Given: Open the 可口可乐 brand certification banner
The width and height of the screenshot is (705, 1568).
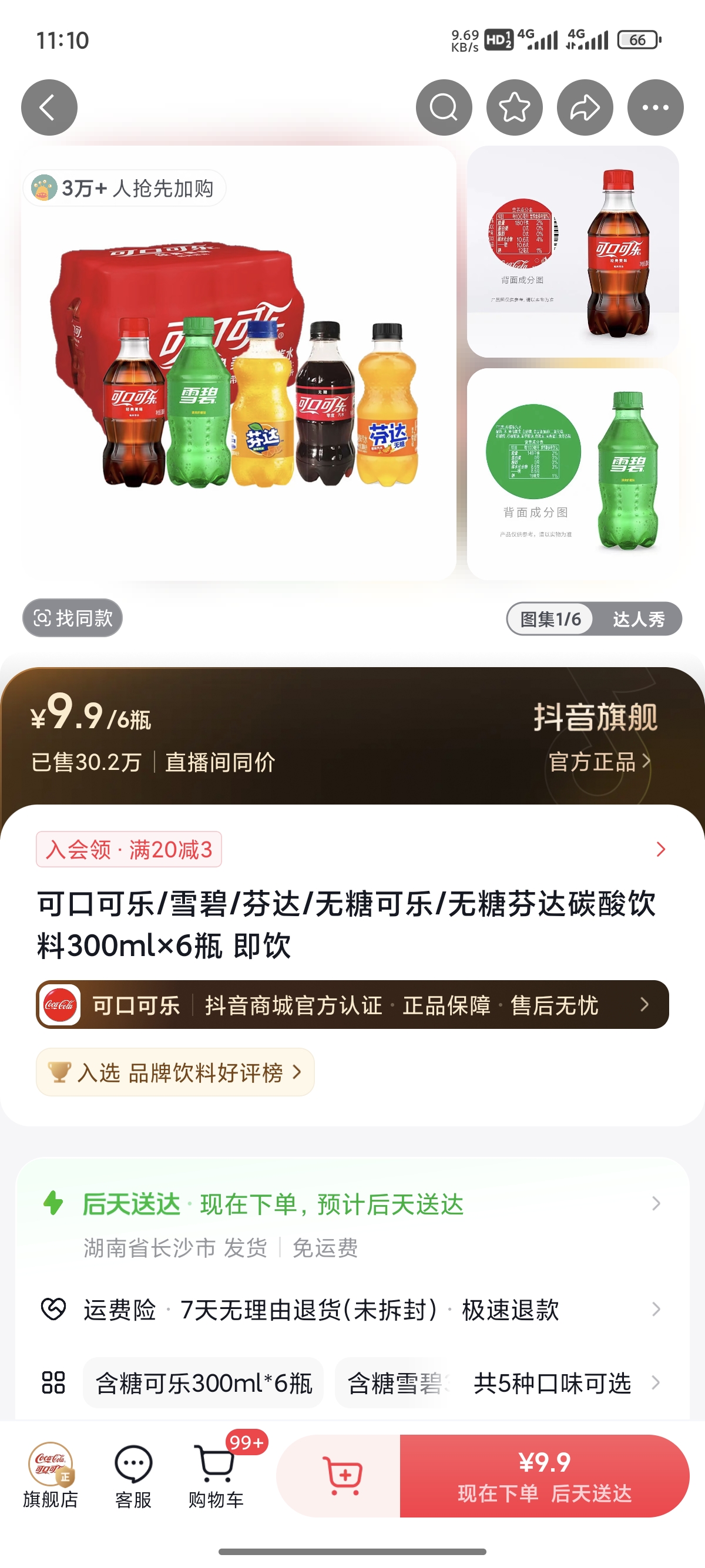Looking at the screenshot, I should pyautogui.click(x=352, y=1005).
